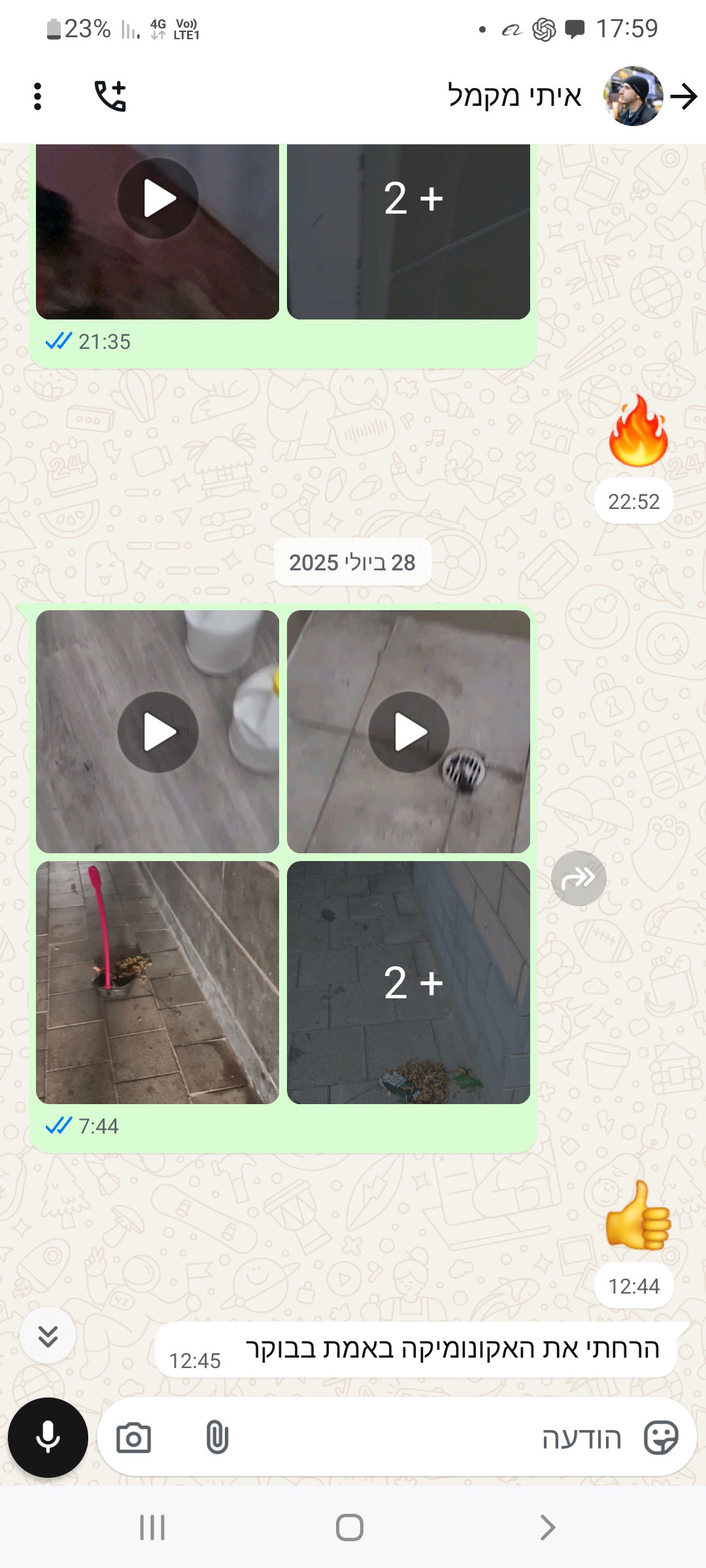Image resolution: width=706 pixels, height=1568 pixels.
Task: Start a call with איתי מקמל
Action: pos(110,97)
